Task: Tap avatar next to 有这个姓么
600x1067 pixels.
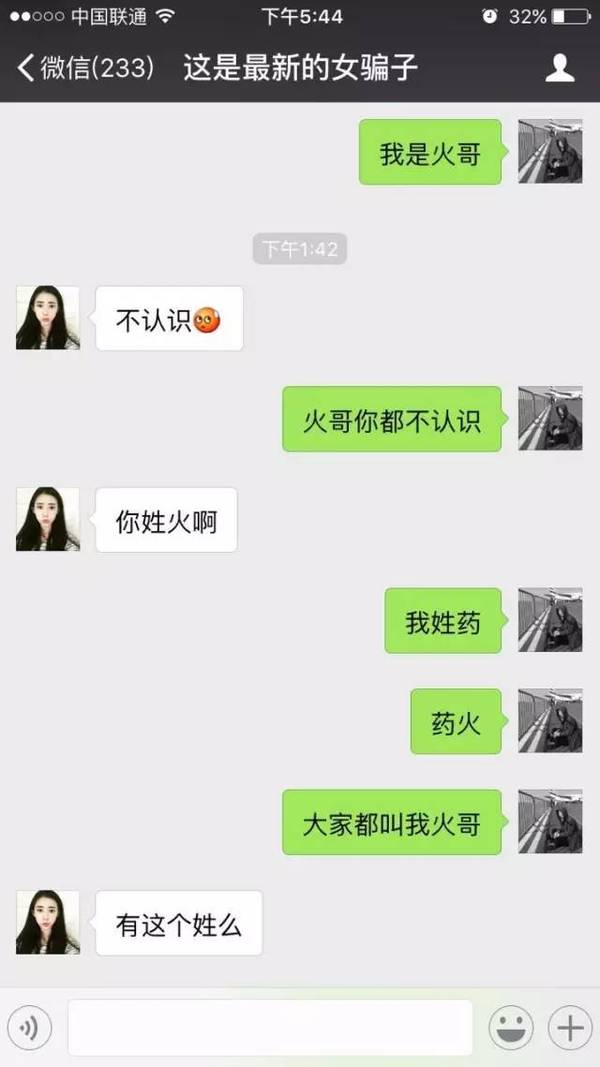Action: 48,922
